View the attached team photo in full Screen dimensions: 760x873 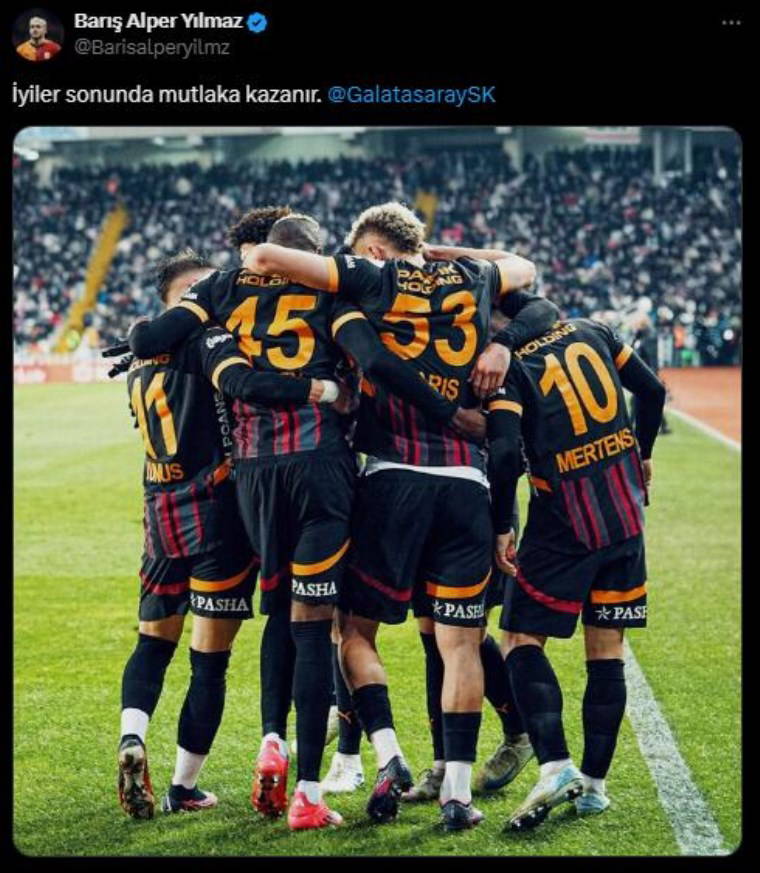[377, 490]
